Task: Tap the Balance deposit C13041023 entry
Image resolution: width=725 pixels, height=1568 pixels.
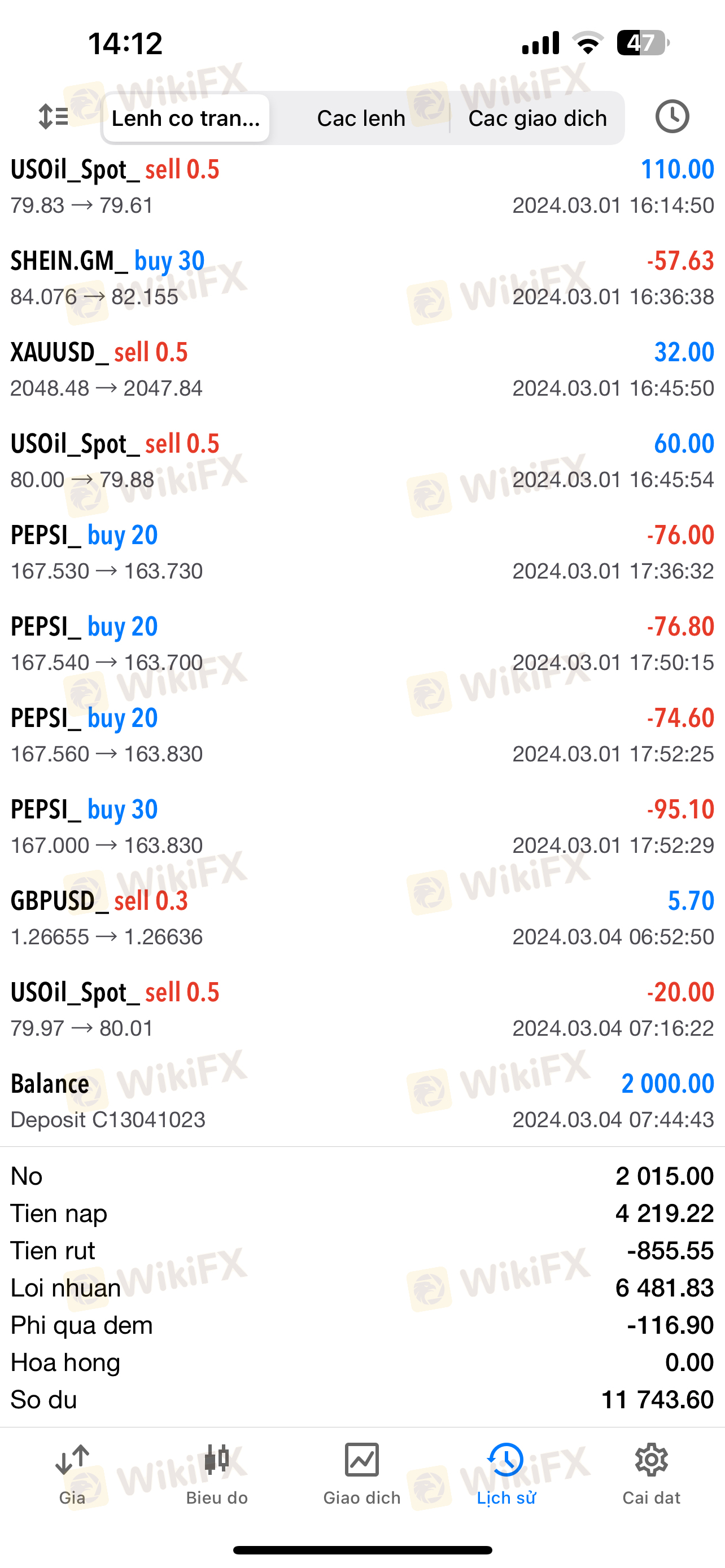Action: click(362, 1101)
